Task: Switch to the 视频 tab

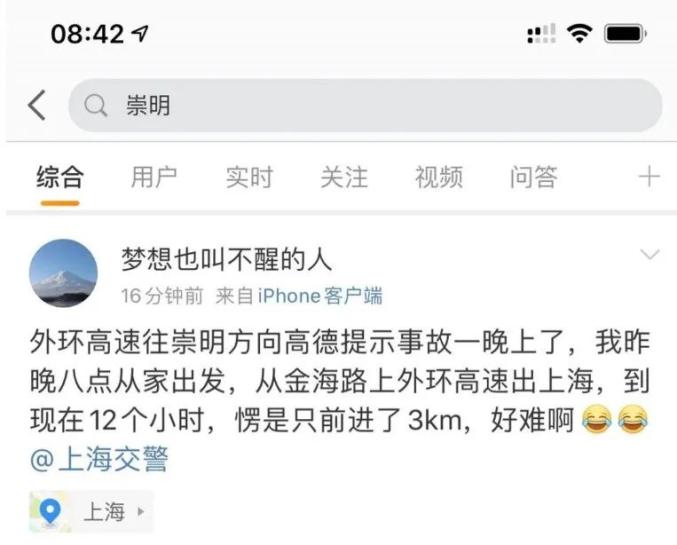Action: tap(438, 178)
